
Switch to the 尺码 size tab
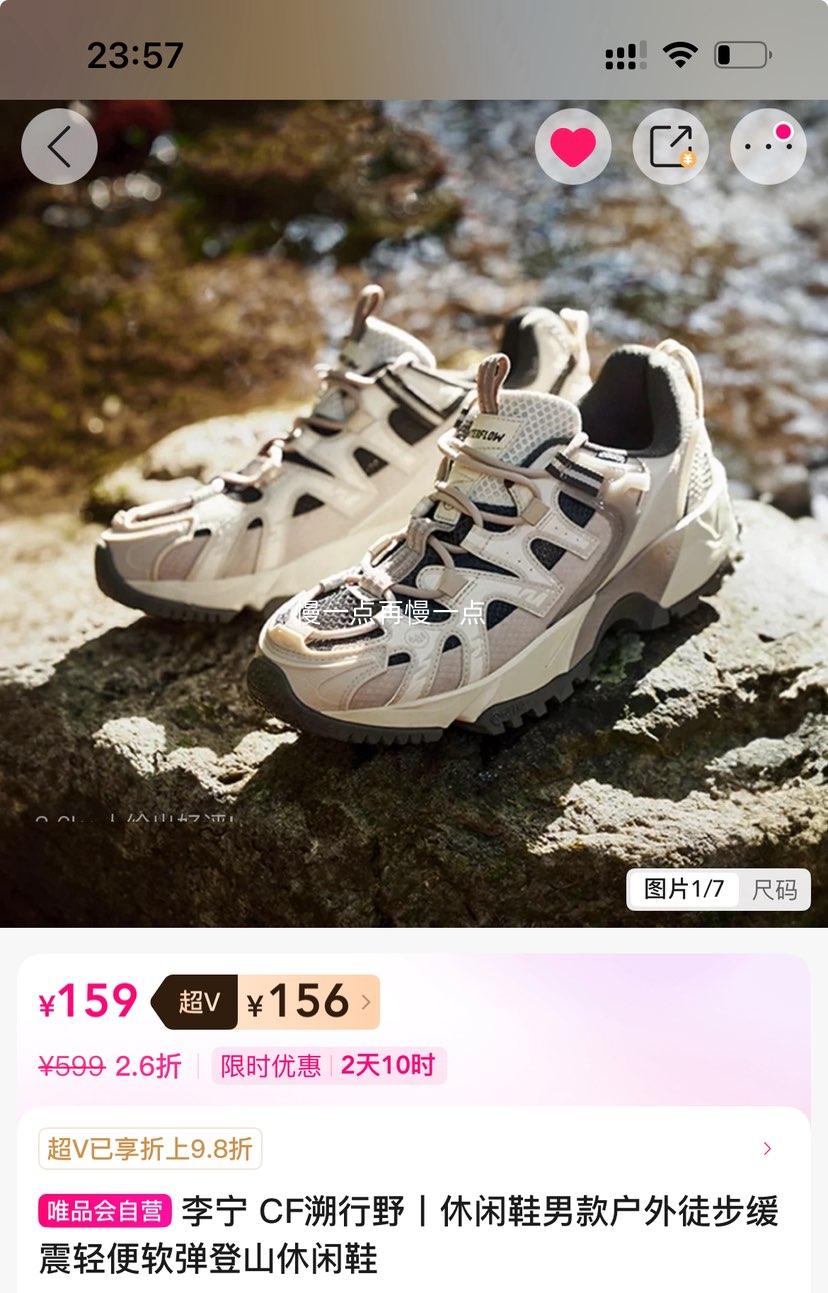pyautogui.click(x=774, y=889)
